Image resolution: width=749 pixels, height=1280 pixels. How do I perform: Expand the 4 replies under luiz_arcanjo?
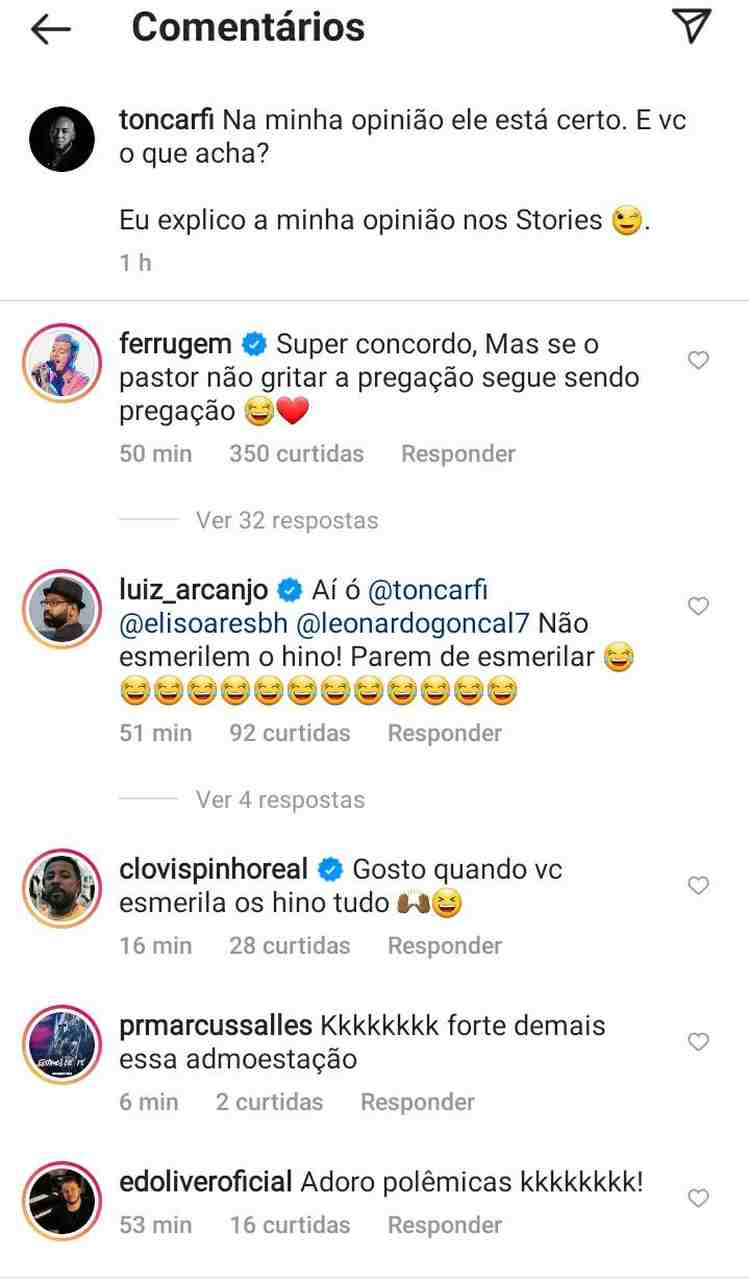click(280, 800)
